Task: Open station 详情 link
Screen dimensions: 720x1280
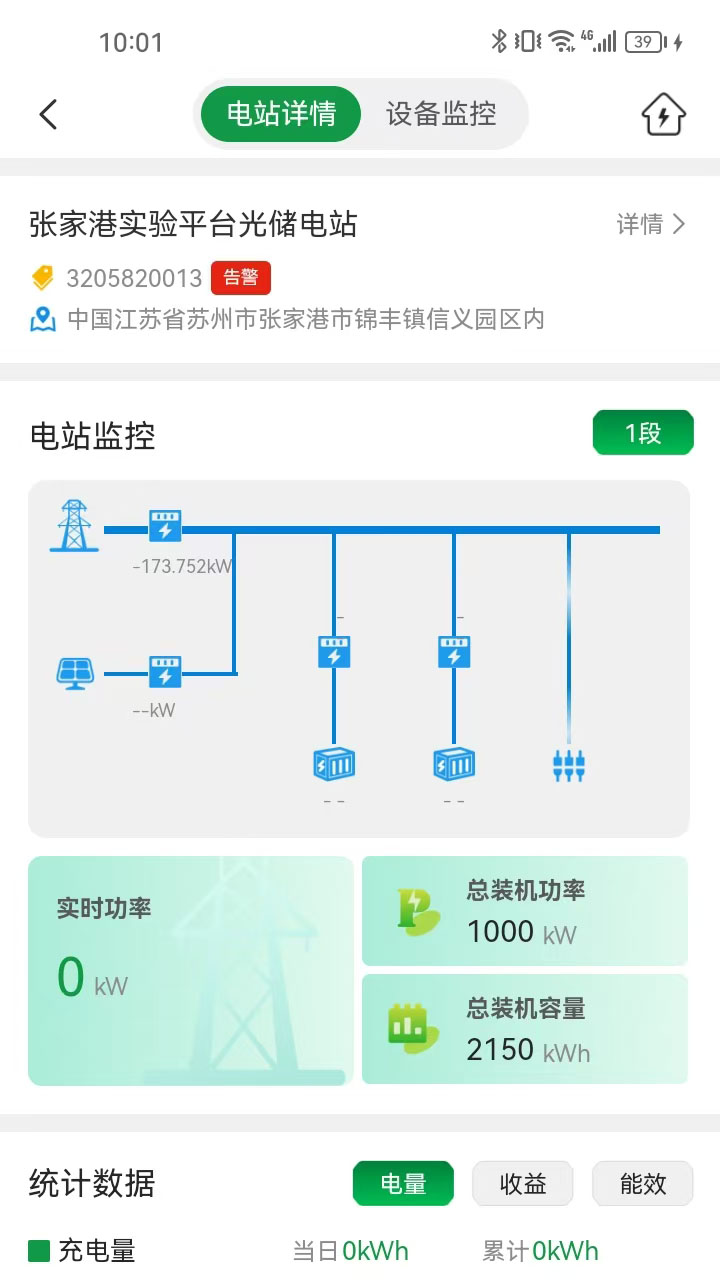Action: click(x=651, y=224)
